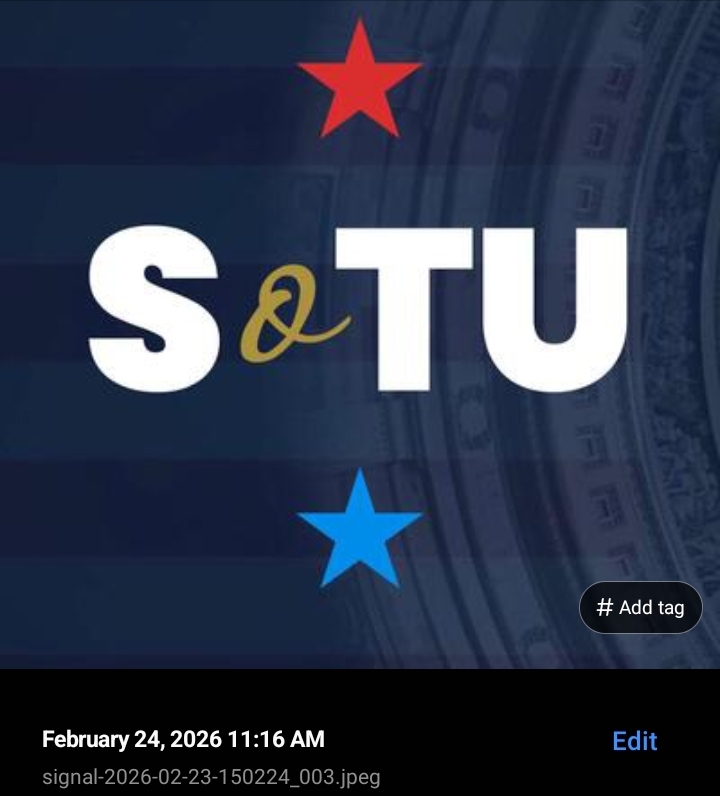Edit the photo date and details
The height and width of the screenshot is (796, 720).
(634, 741)
